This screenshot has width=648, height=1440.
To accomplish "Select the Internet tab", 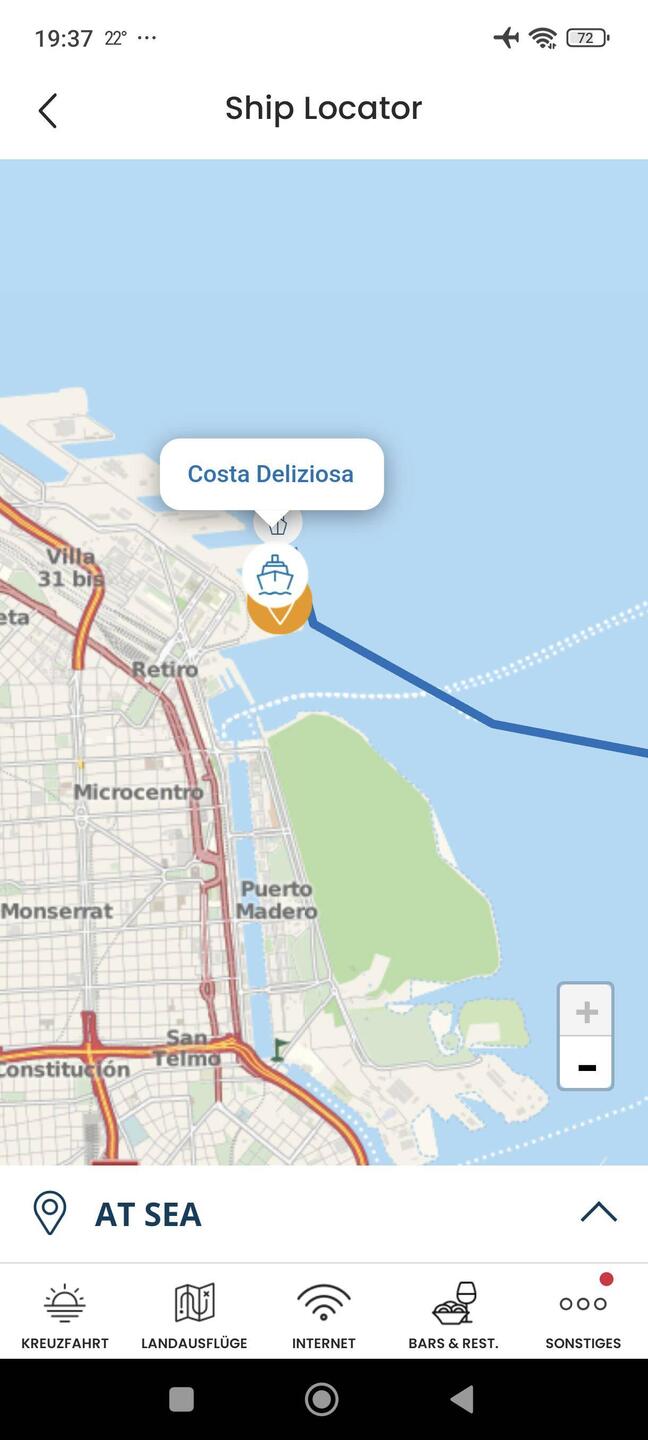I will click(324, 1317).
